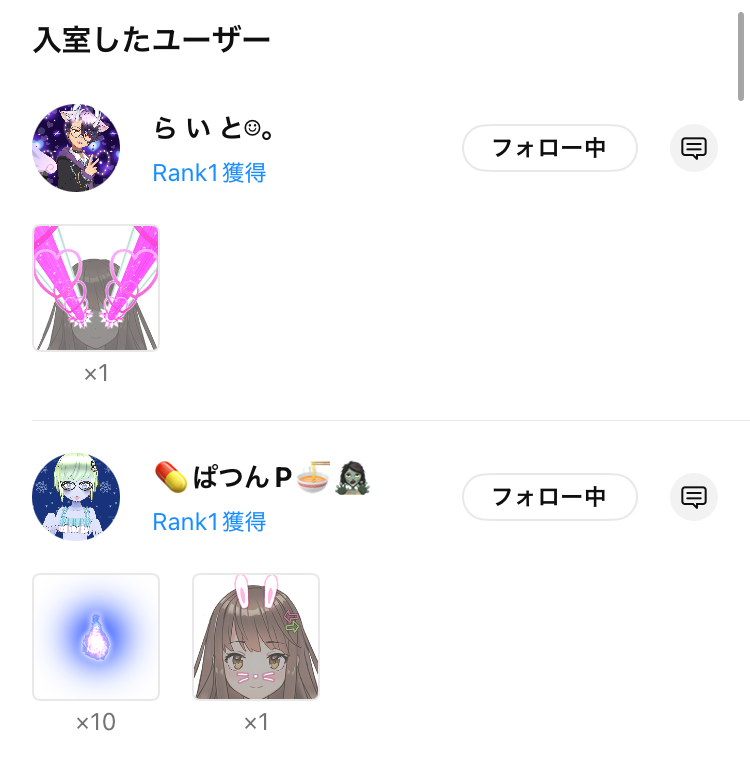Viewport: 750px width, 765px height.
Task: Open らいと's profile avatar
Action: 76,148
